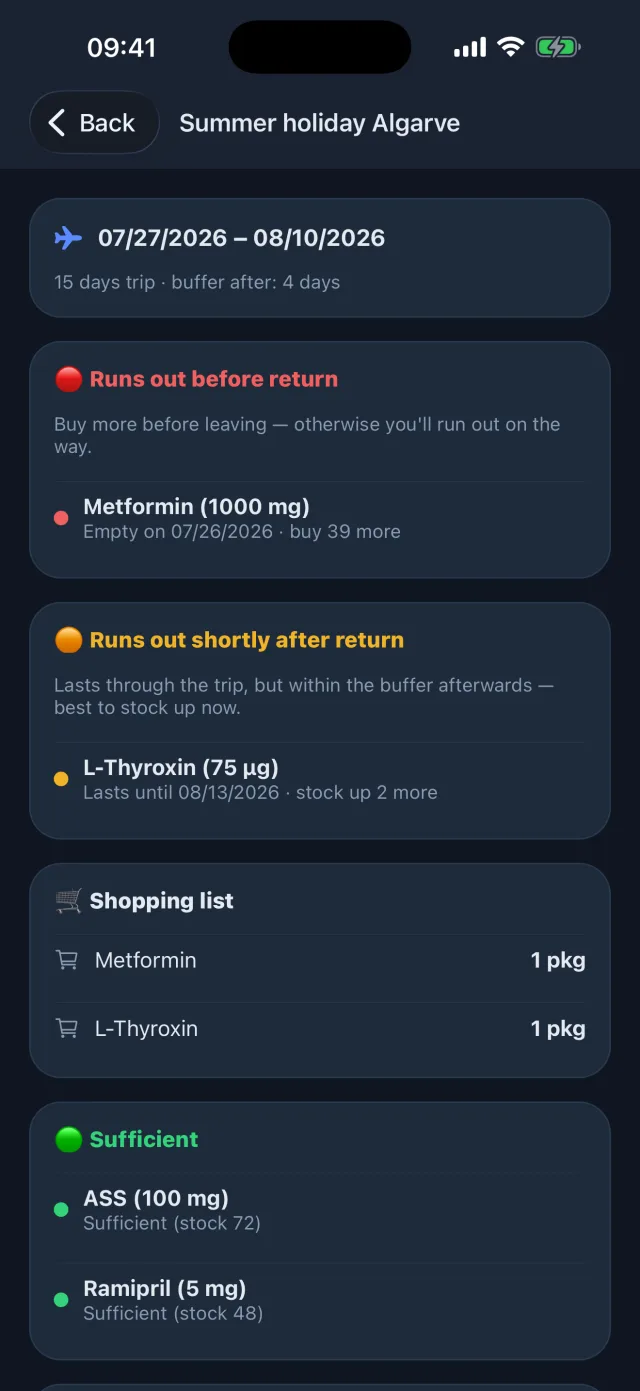Go back from Summer holiday Algarve
The image size is (640, 1391).
coord(94,123)
